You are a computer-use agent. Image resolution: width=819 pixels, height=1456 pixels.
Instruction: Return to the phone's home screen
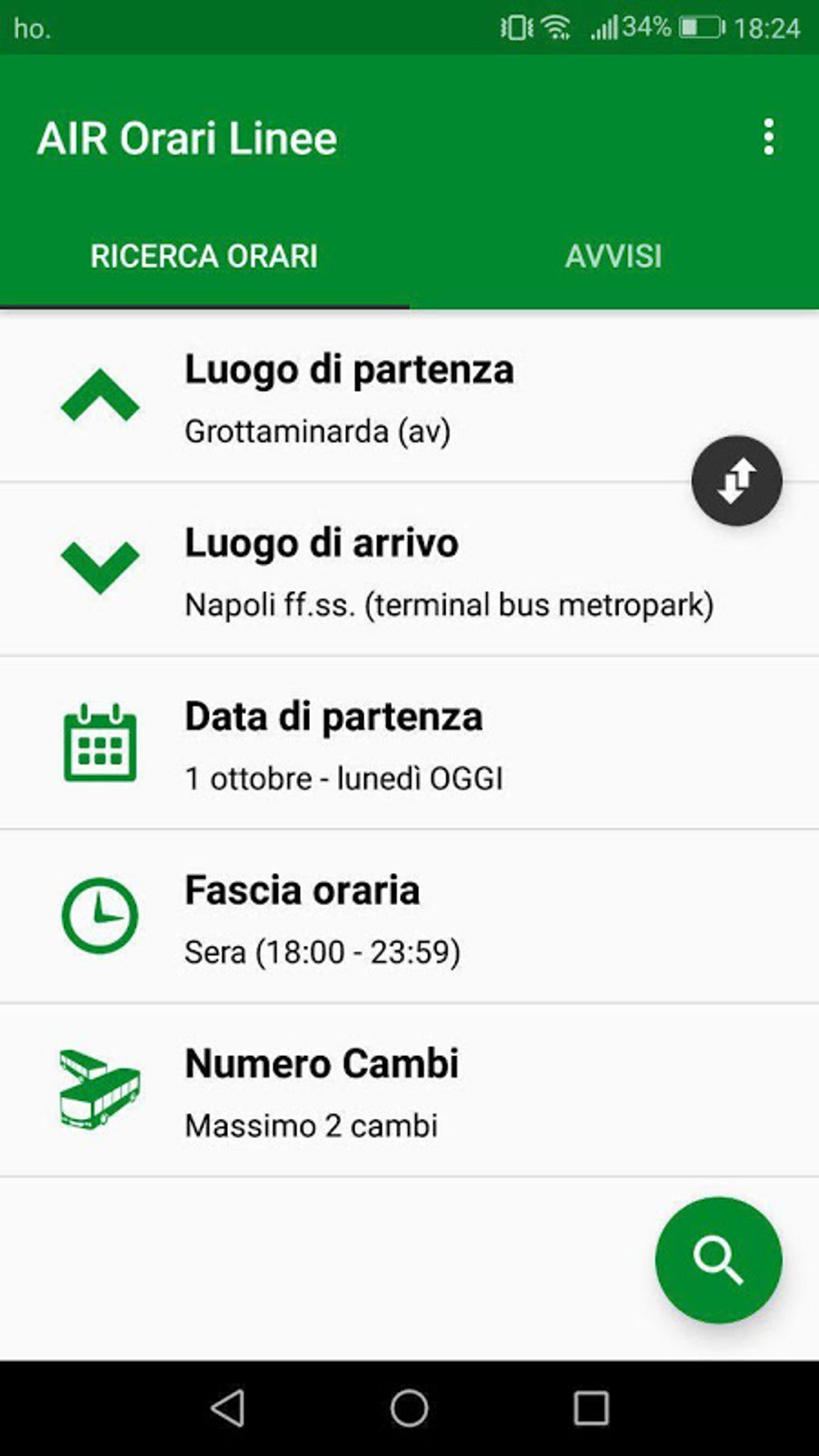point(409,1408)
